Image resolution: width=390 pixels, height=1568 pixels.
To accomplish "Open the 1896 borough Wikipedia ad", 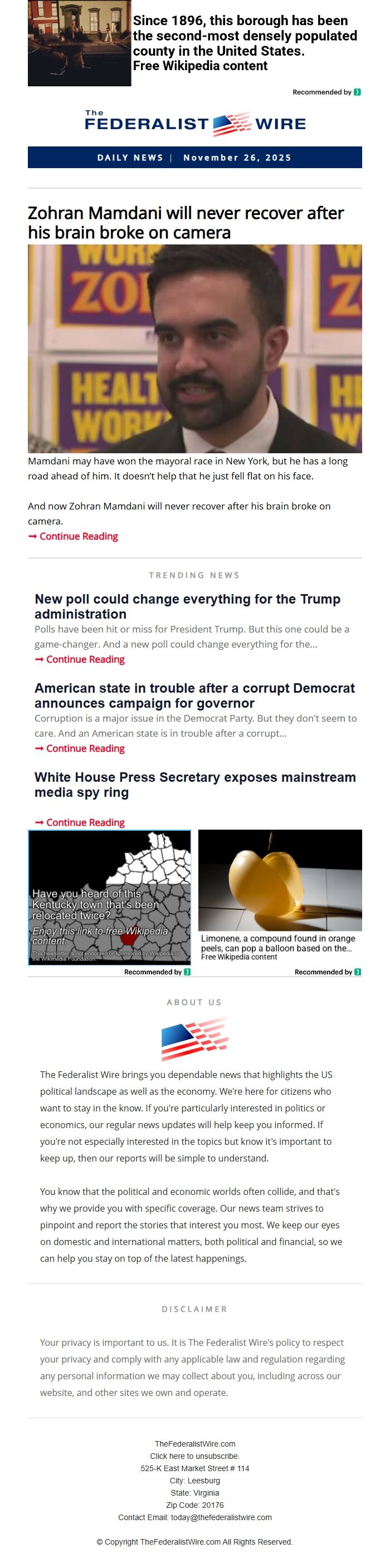I will click(x=244, y=43).
